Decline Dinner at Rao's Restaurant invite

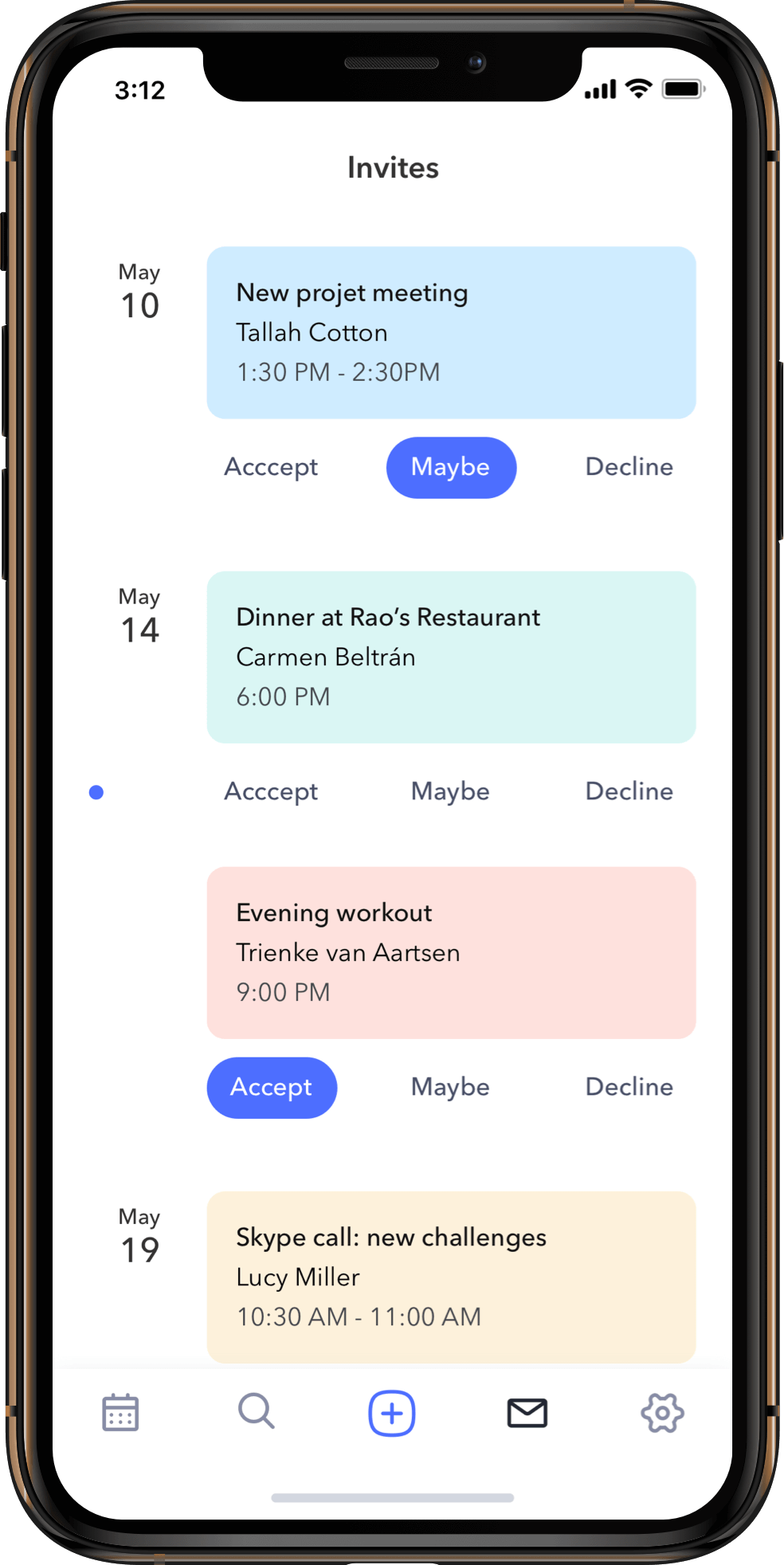coord(629,791)
